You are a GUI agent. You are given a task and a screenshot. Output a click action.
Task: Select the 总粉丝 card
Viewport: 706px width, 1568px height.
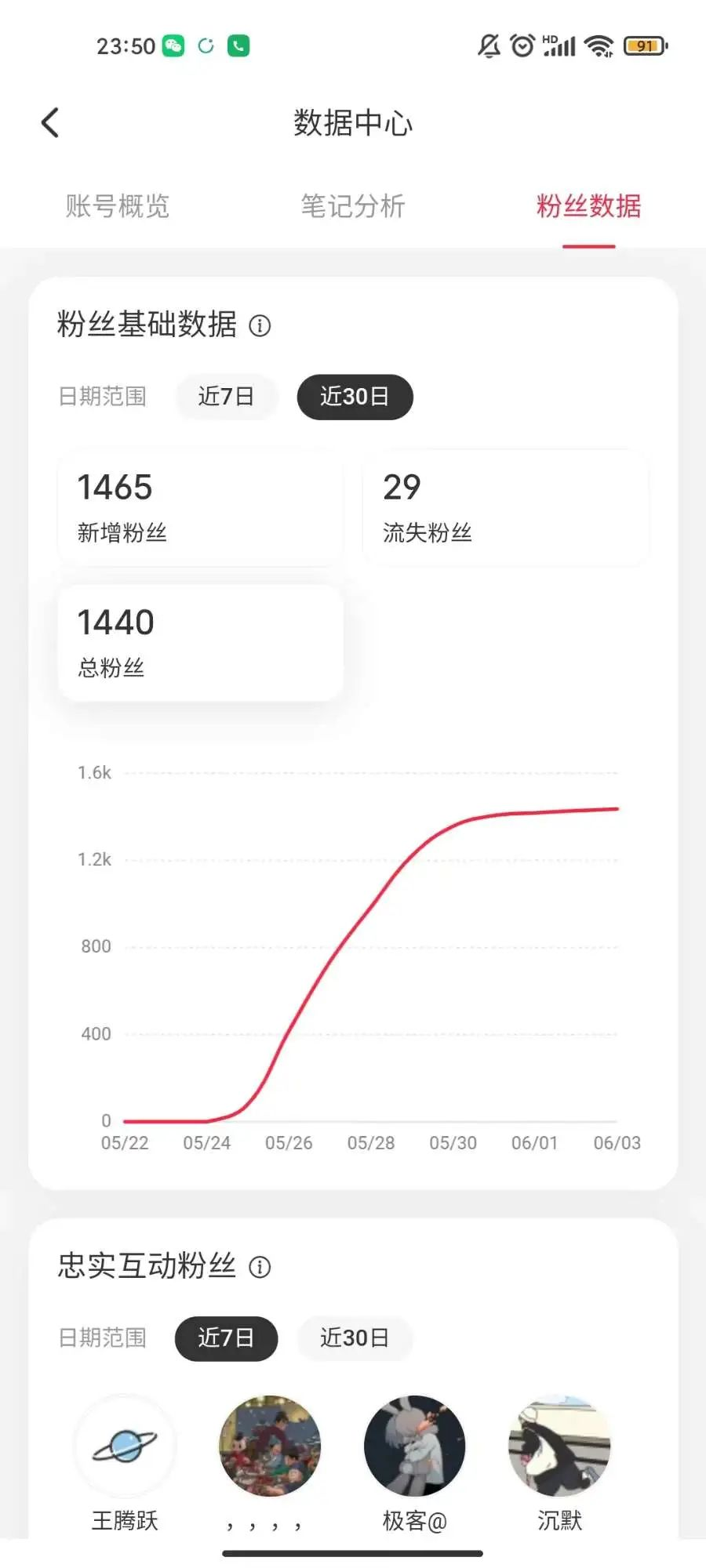201,643
